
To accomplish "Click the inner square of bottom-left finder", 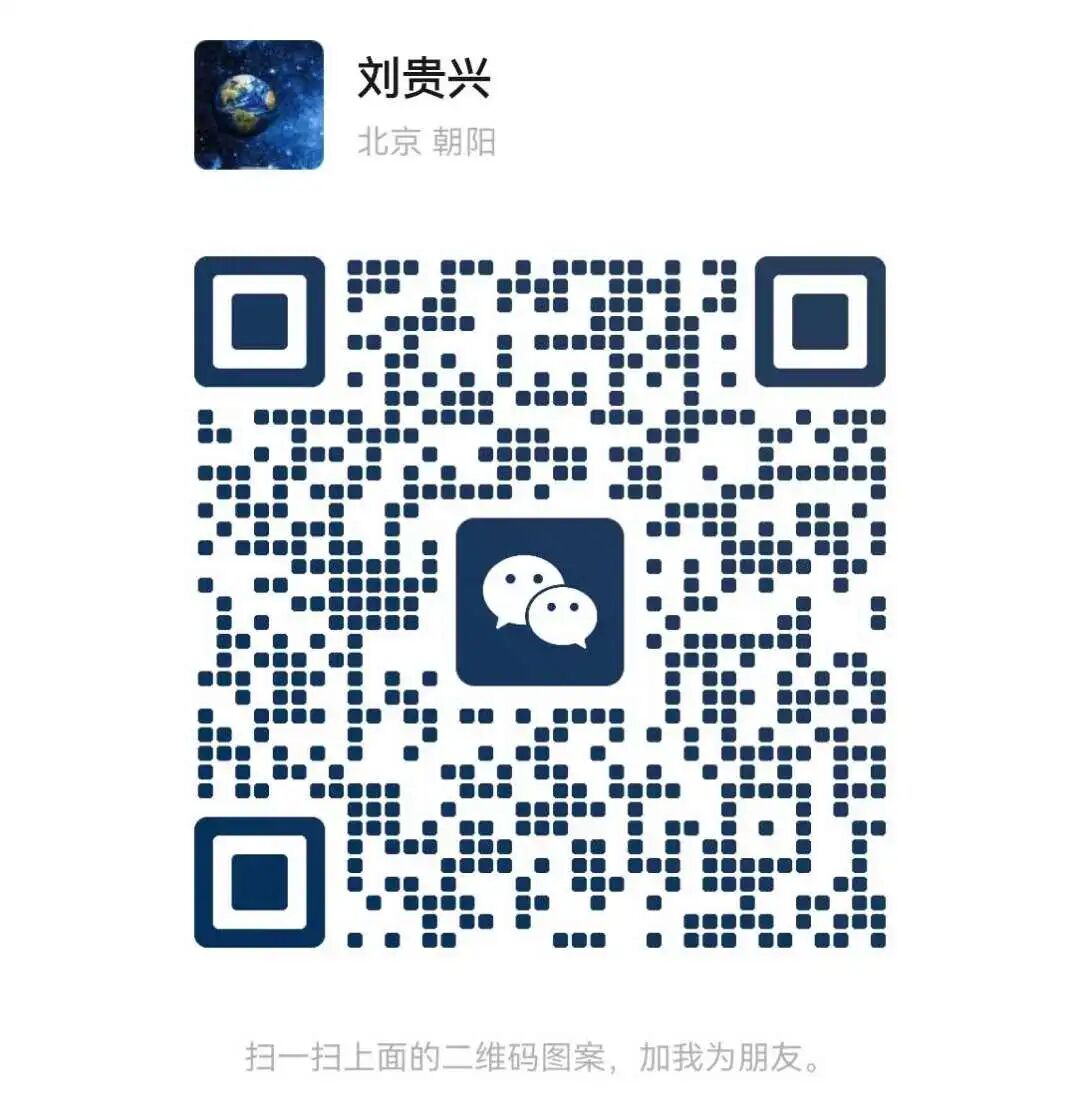I will (262, 882).
